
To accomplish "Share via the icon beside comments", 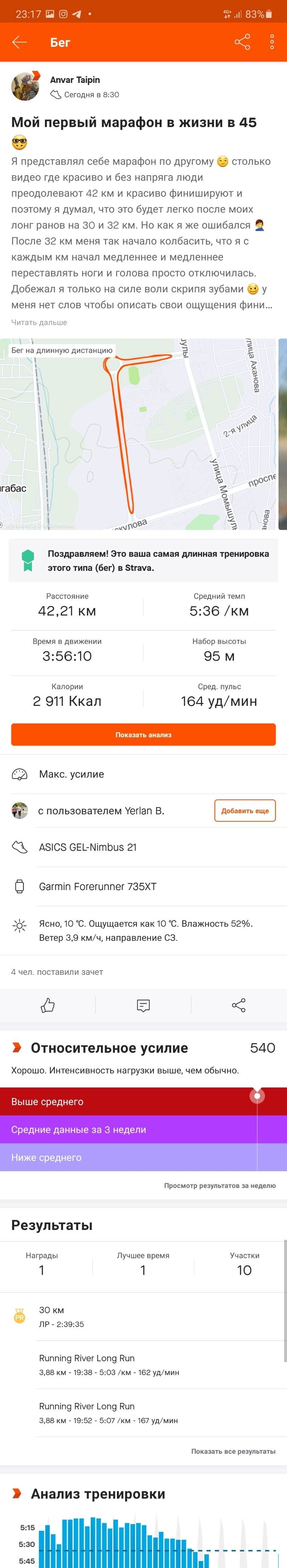I will [x=239, y=1006].
